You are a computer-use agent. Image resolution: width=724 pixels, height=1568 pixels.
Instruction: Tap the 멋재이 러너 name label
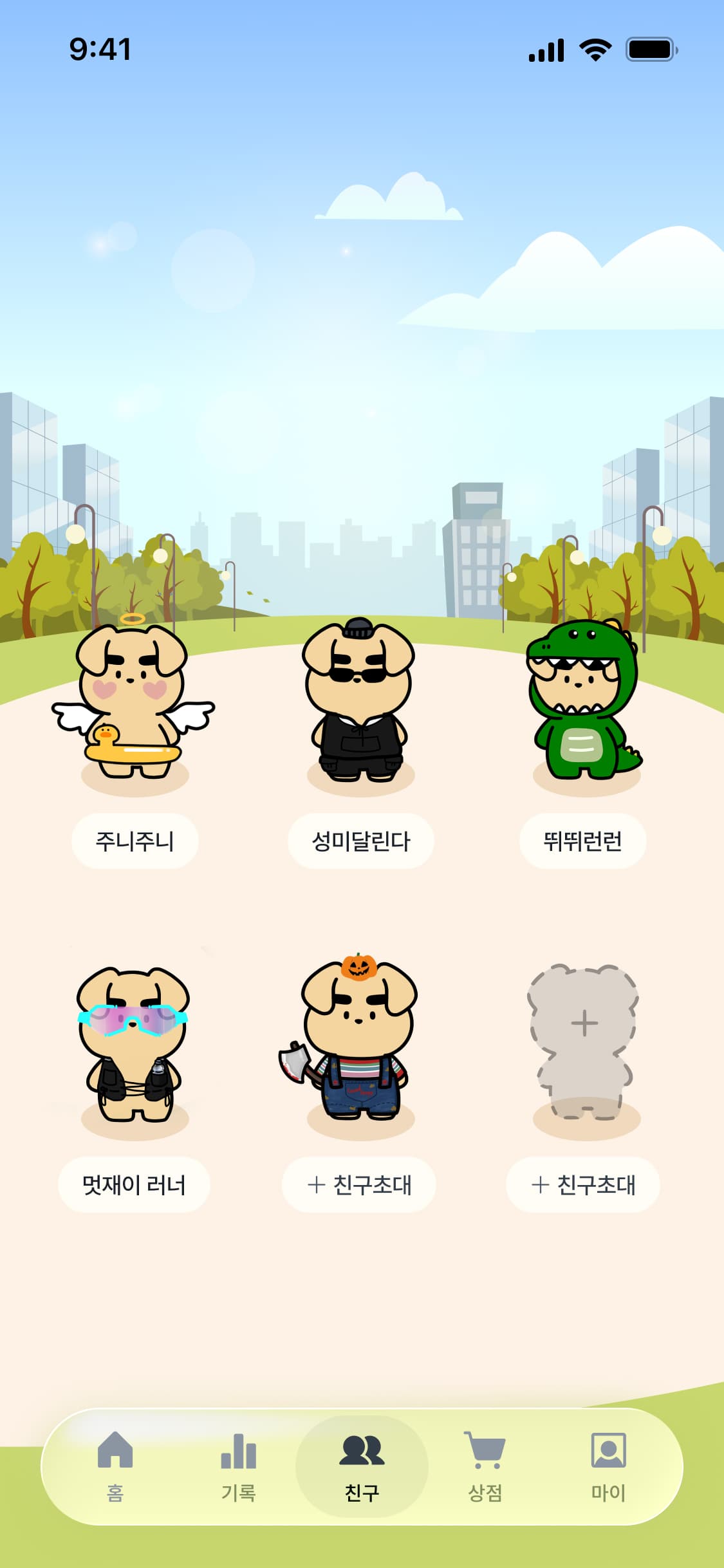click(134, 1184)
